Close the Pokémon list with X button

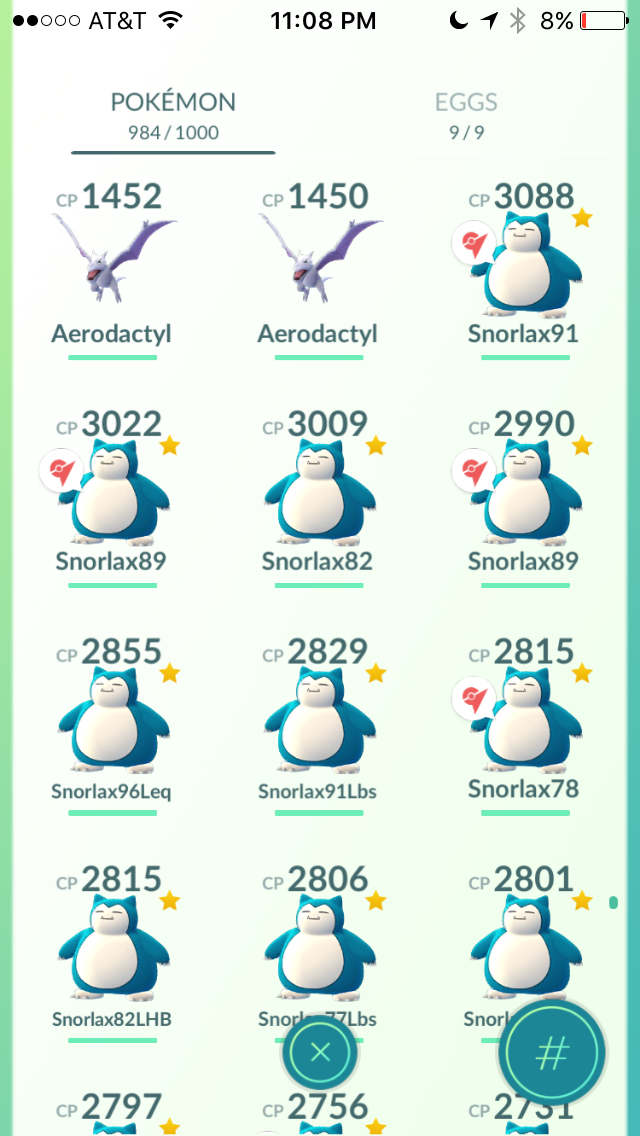point(320,1052)
